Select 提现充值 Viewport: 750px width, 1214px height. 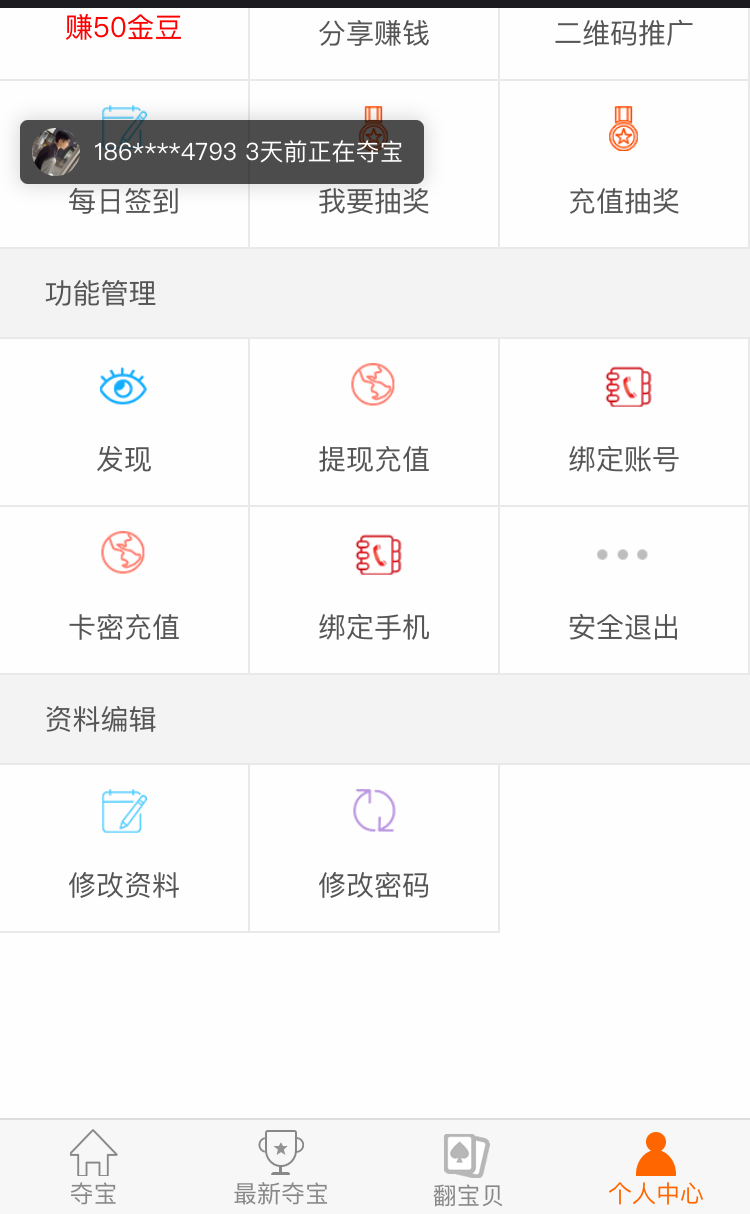(x=374, y=422)
